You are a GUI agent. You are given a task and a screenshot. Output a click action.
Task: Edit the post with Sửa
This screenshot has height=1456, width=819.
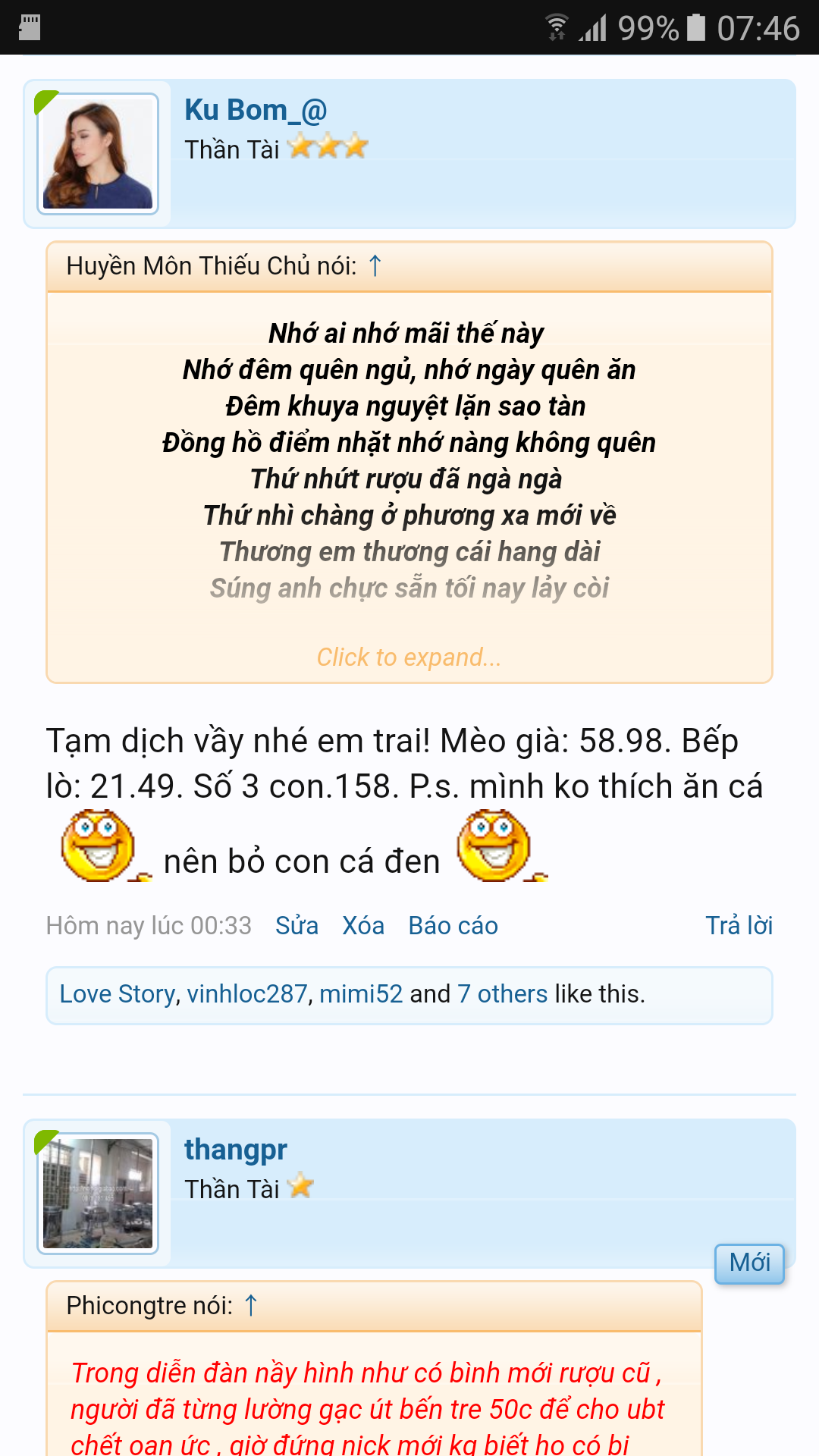point(297,926)
